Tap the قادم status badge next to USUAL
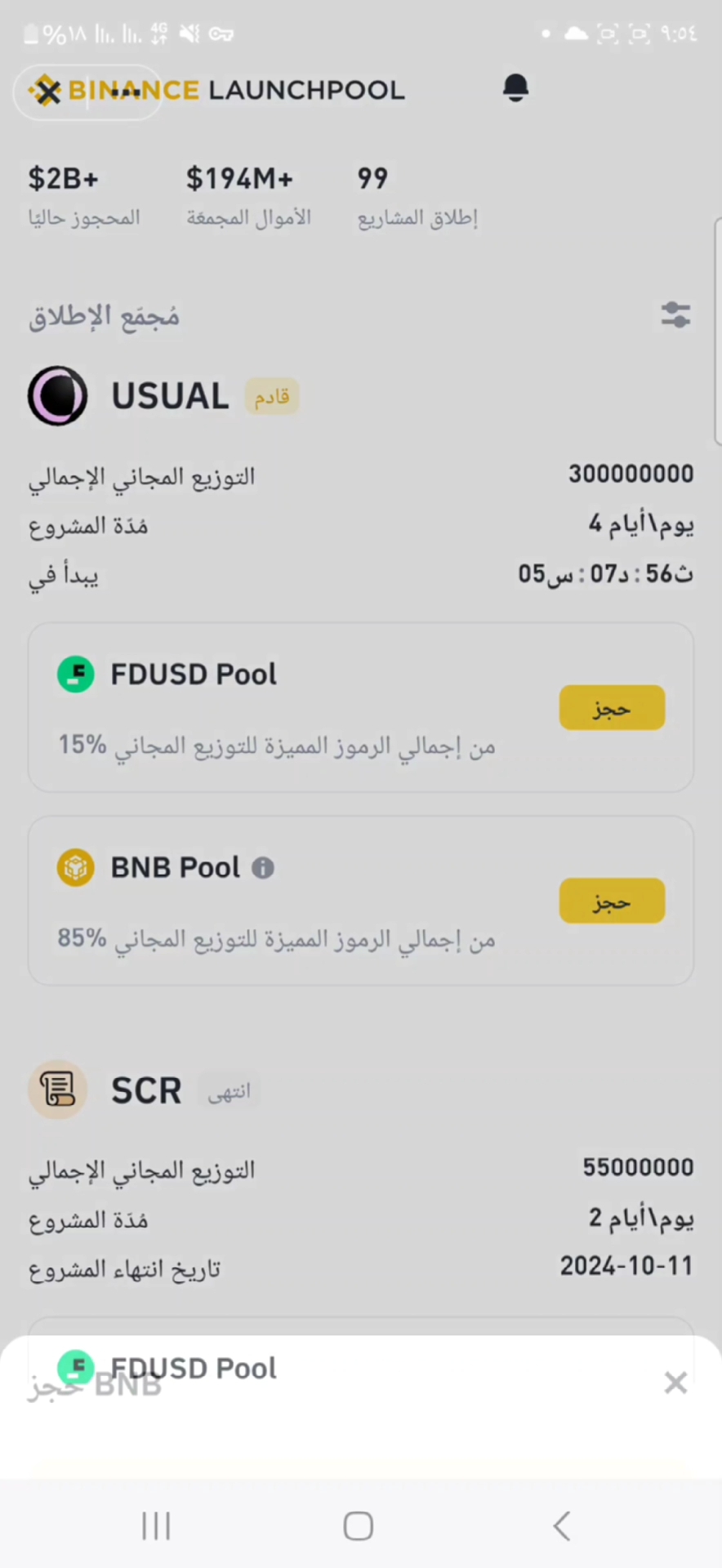The width and height of the screenshot is (722, 1568). tap(272, 396)
